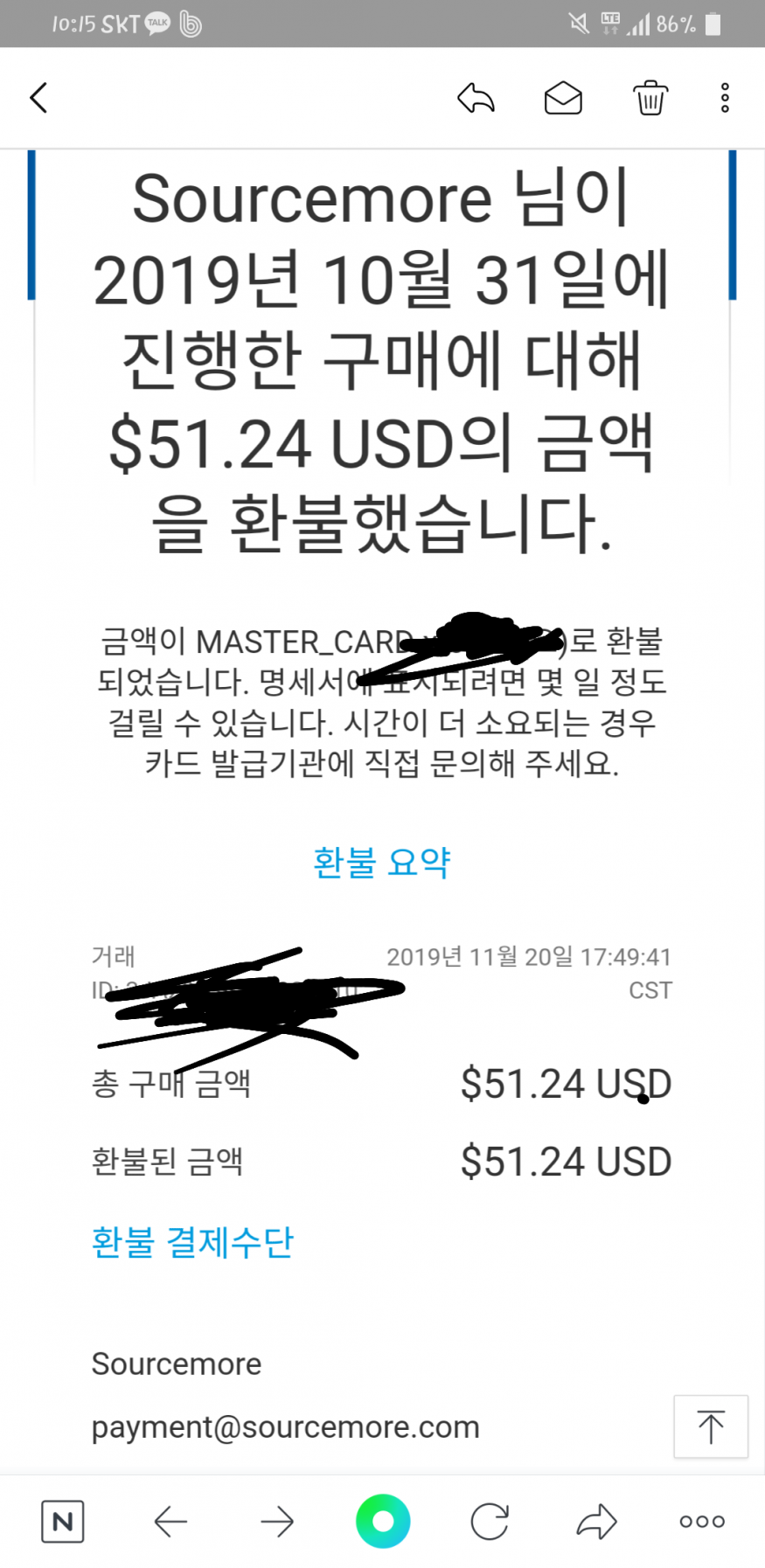This screenshot has width=765, height=1568.
Task: Go back from this email
Action: click(x=38, y=98)
